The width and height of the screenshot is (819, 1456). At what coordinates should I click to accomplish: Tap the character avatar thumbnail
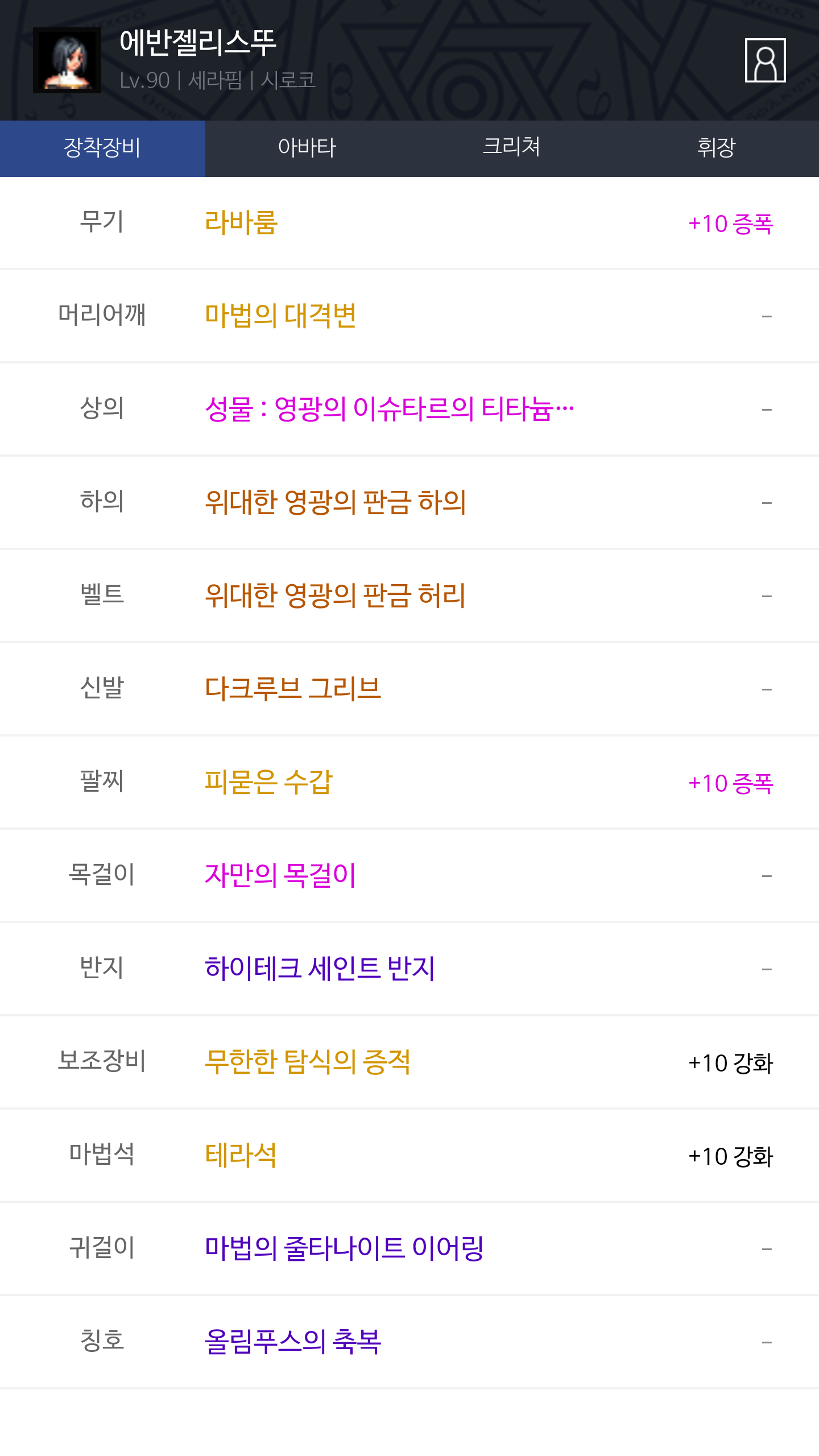click(67, 60)
